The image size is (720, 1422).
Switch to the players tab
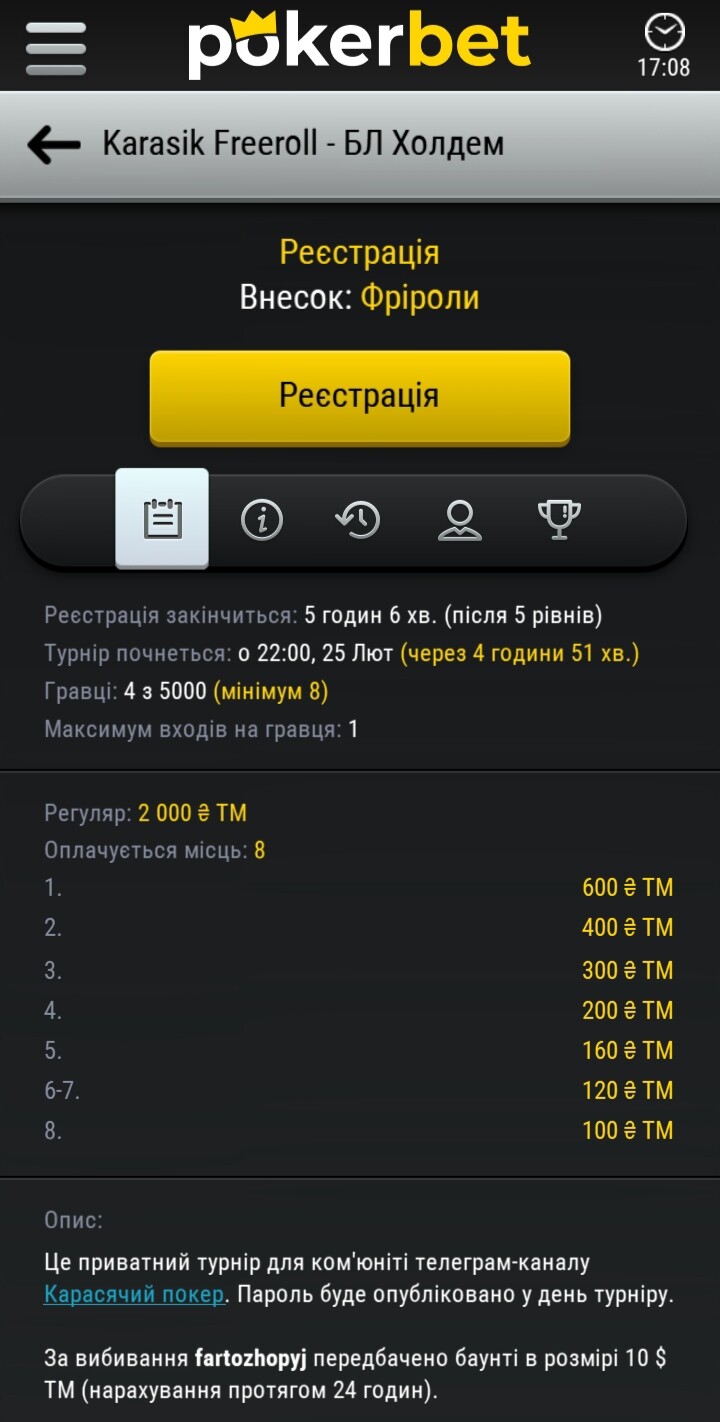(460, 520)
